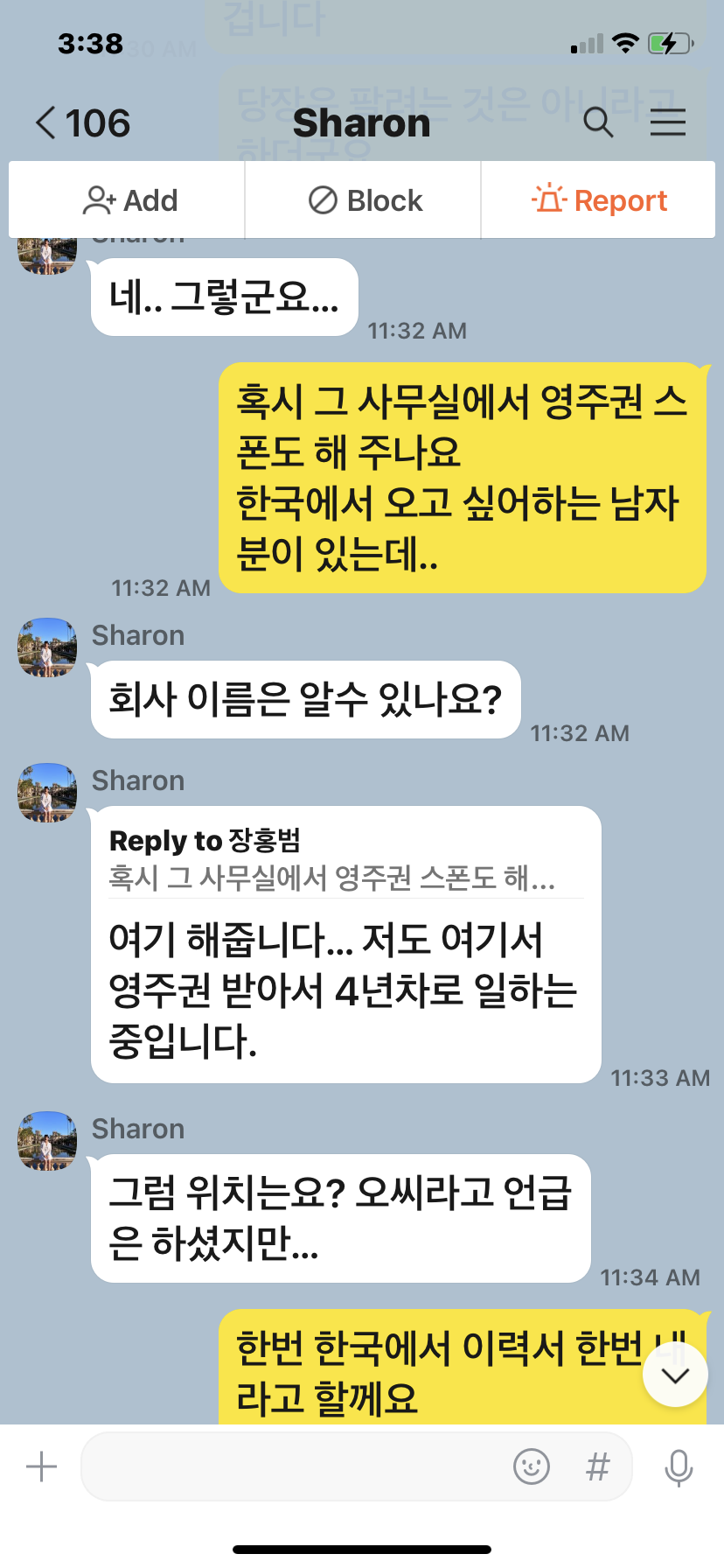Record a voice message with microphone
Screen dimensions: 724x1568
[x=678, y=1467]
